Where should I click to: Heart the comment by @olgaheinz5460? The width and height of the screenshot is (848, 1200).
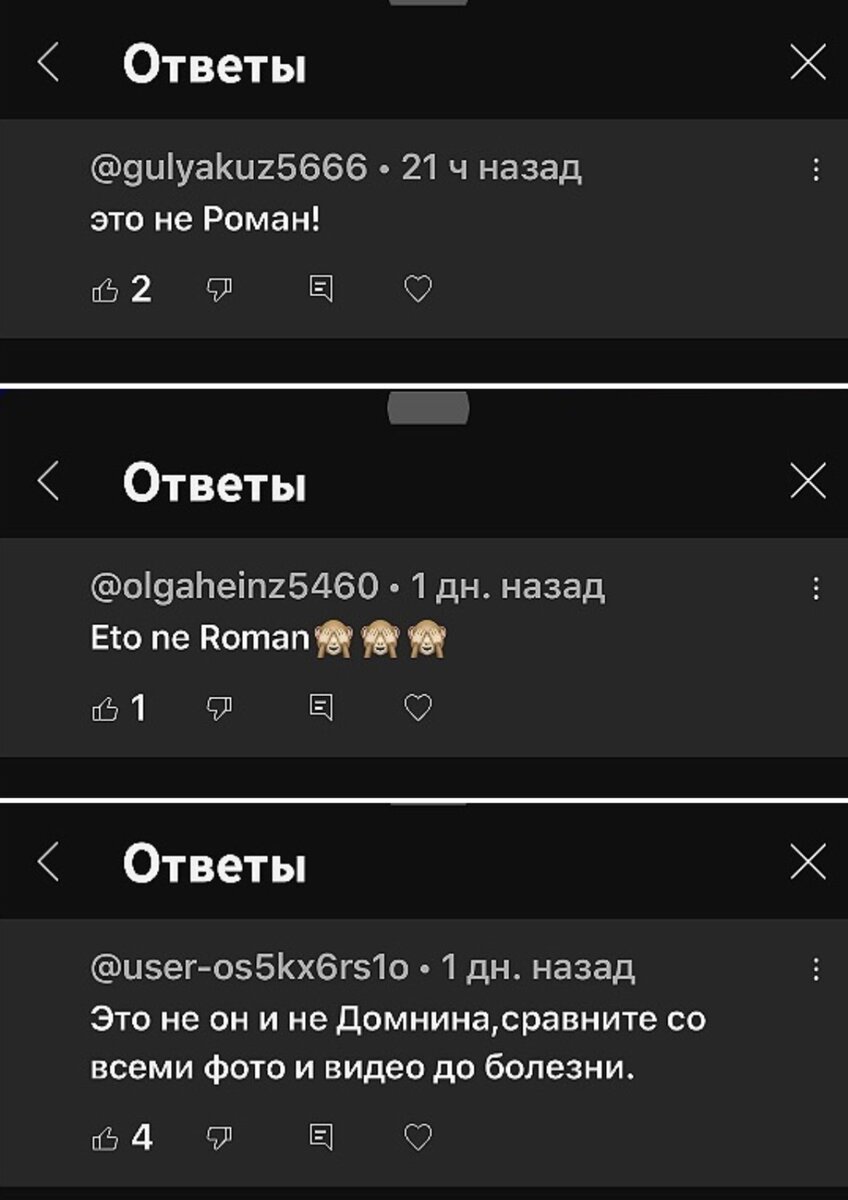(419, 707)
